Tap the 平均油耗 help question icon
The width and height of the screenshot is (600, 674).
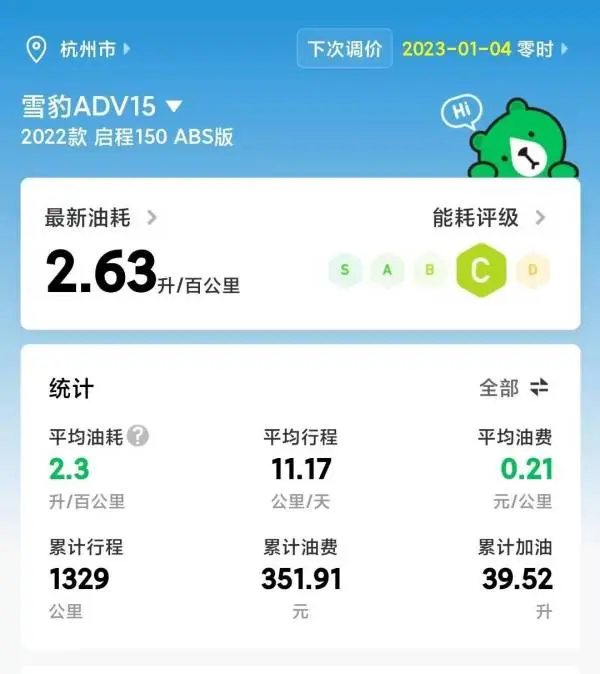139,436
